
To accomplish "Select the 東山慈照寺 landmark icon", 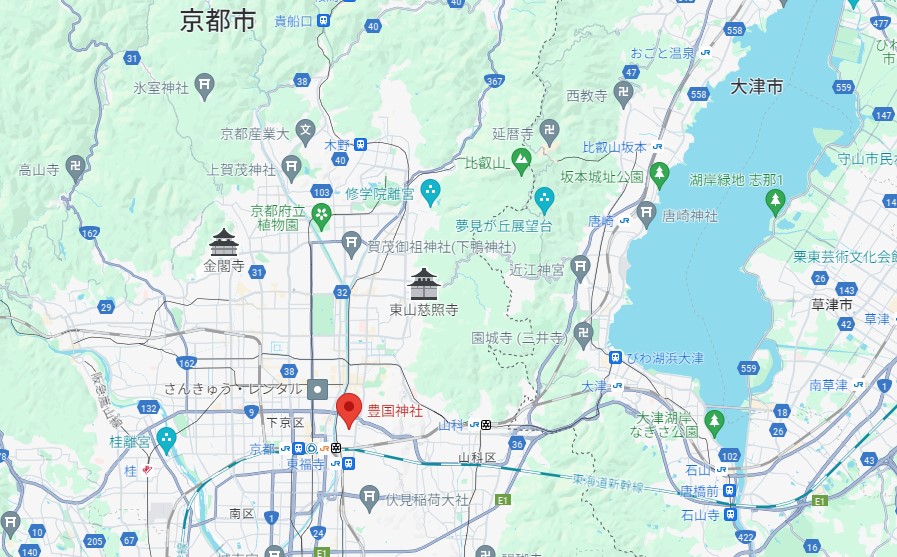I will click(425, 283).
